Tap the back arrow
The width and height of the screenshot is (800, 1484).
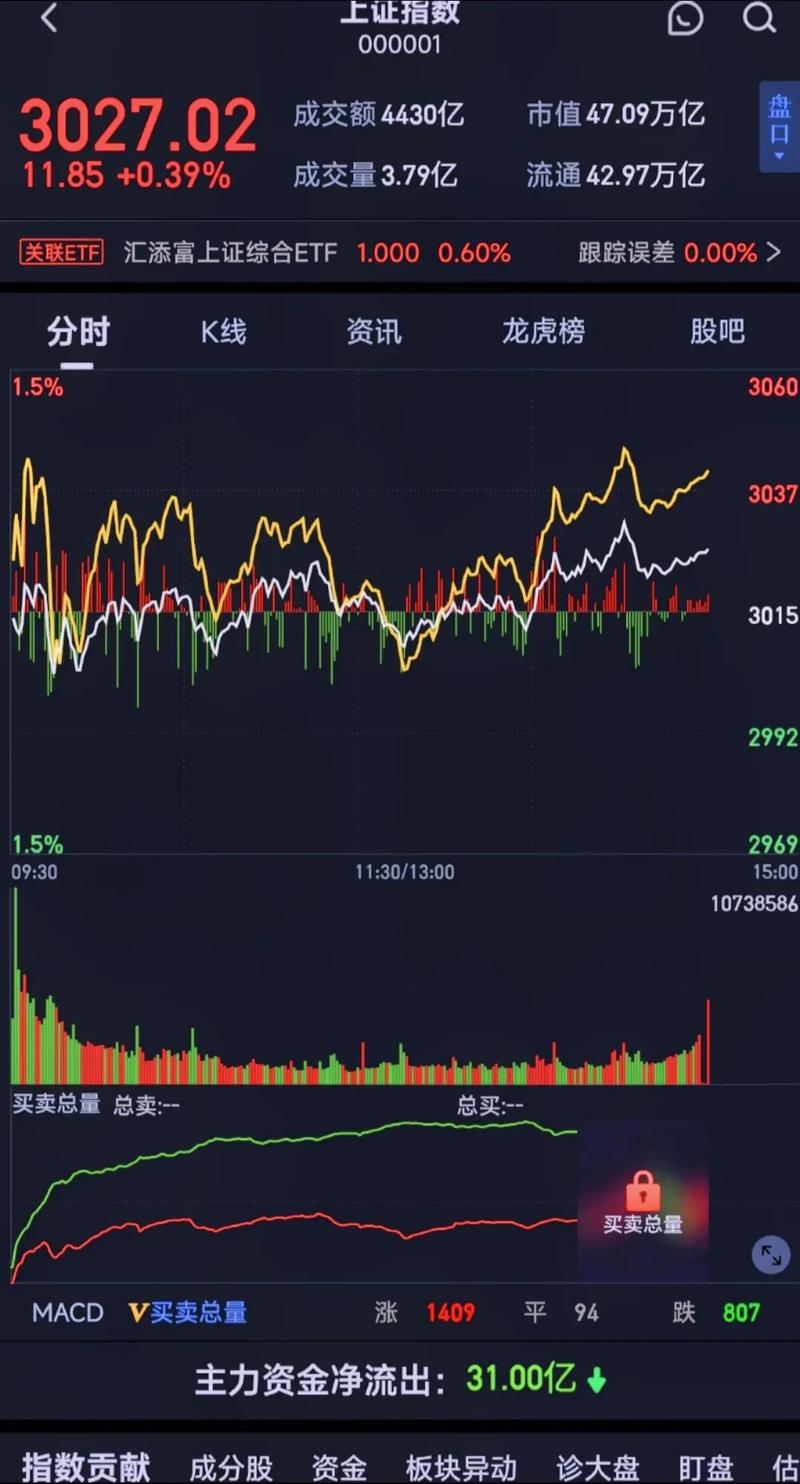pyautogui.click(x=50, y=18)
